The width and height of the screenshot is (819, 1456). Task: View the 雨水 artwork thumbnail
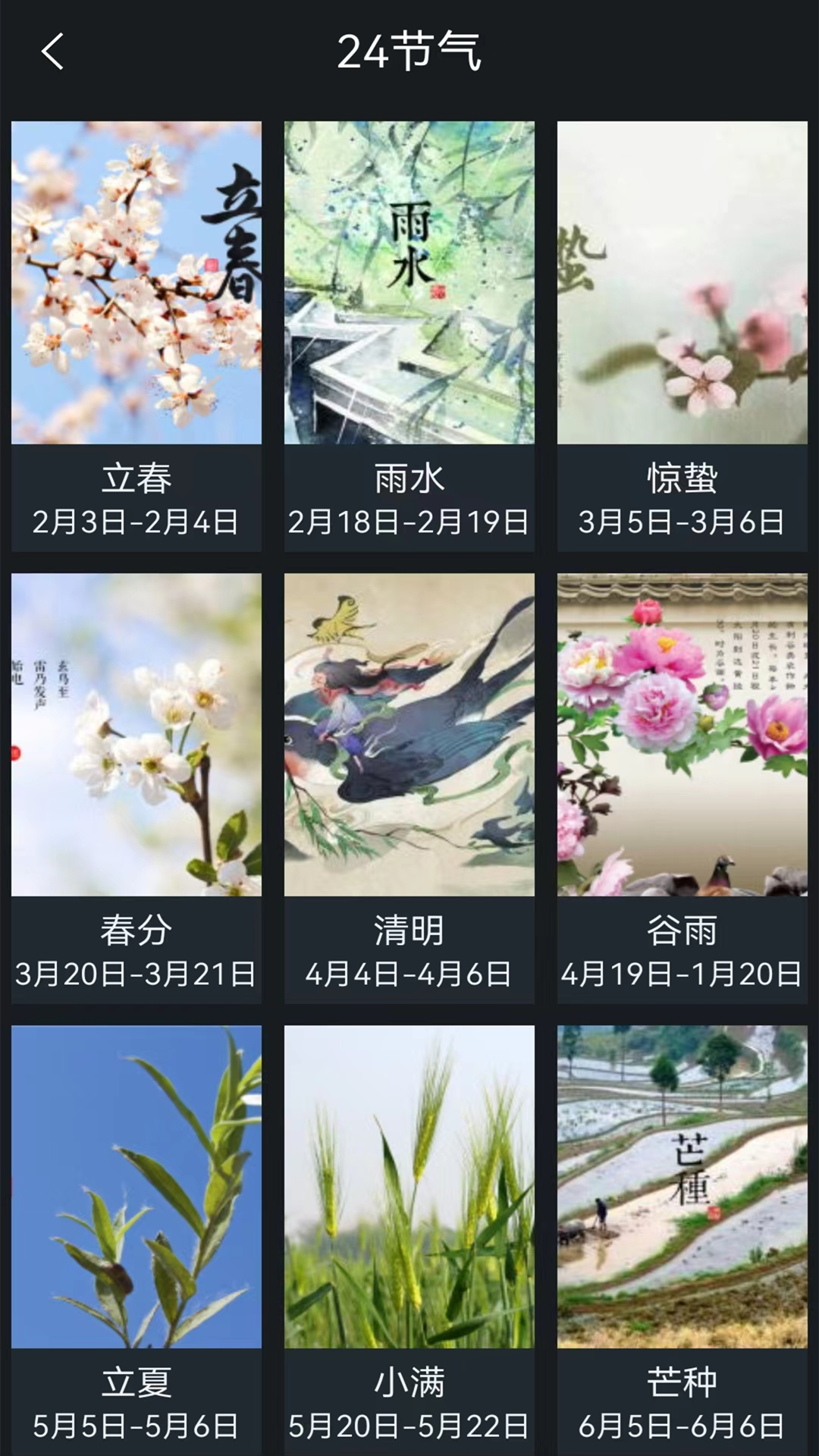click(409, 282)
